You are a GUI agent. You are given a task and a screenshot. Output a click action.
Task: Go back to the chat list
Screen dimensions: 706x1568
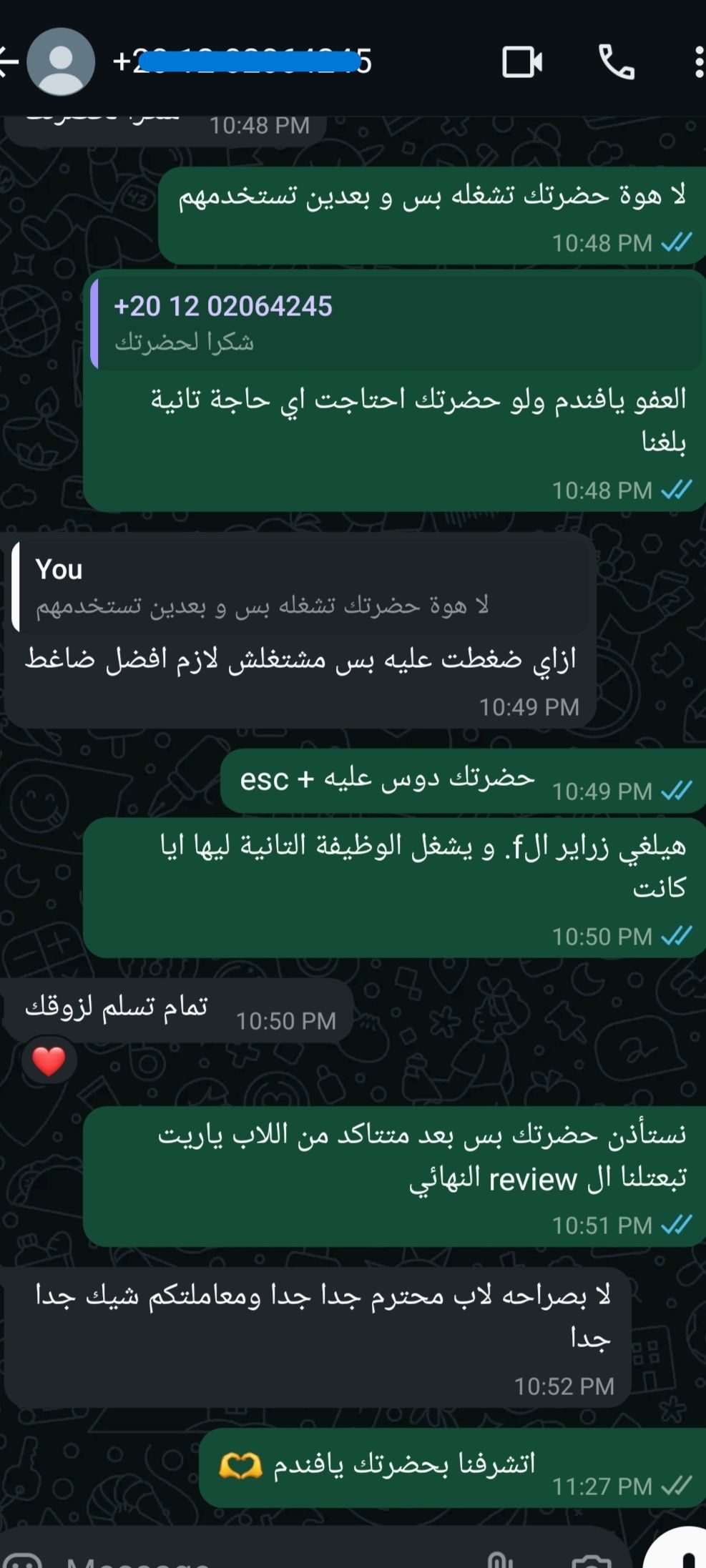[9, 62]
